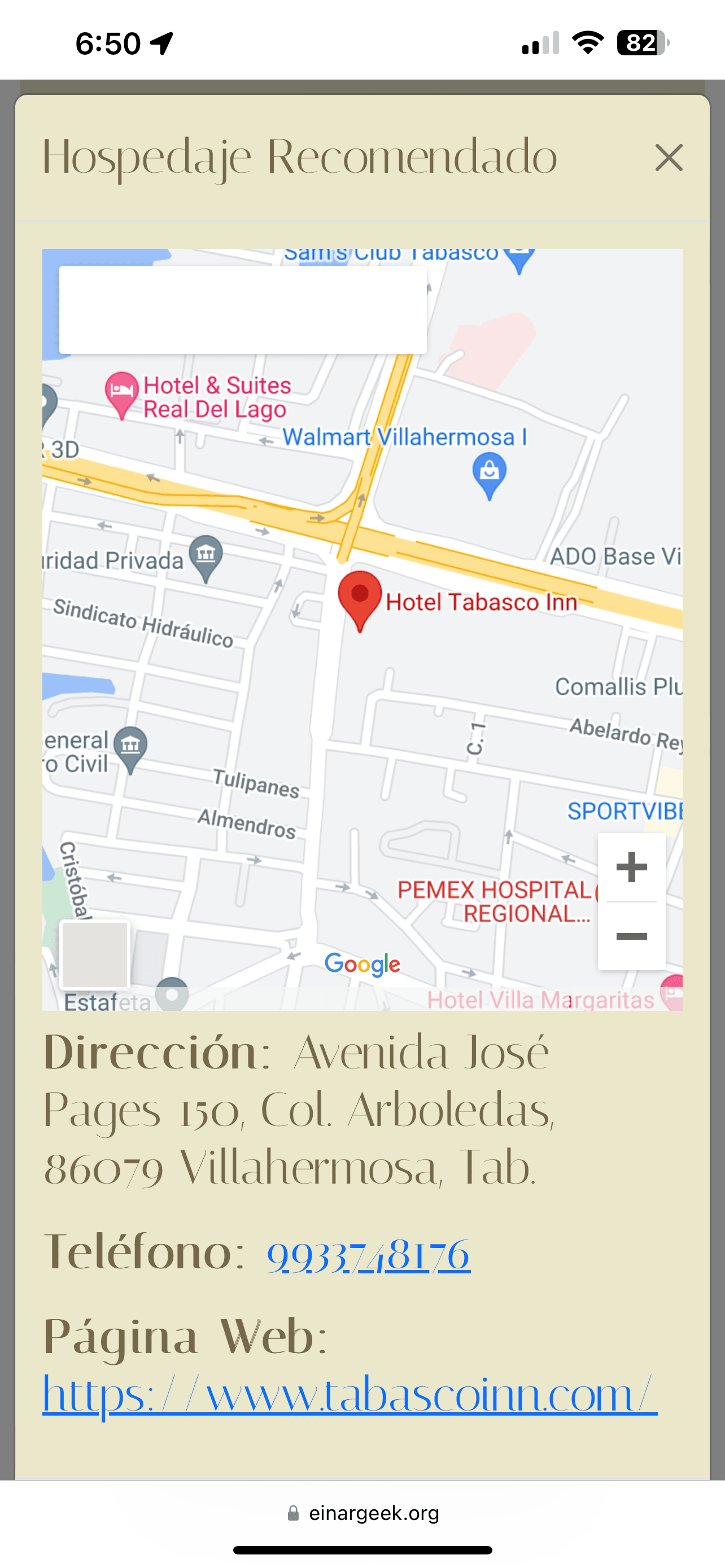Zoom out on the map

631,936
